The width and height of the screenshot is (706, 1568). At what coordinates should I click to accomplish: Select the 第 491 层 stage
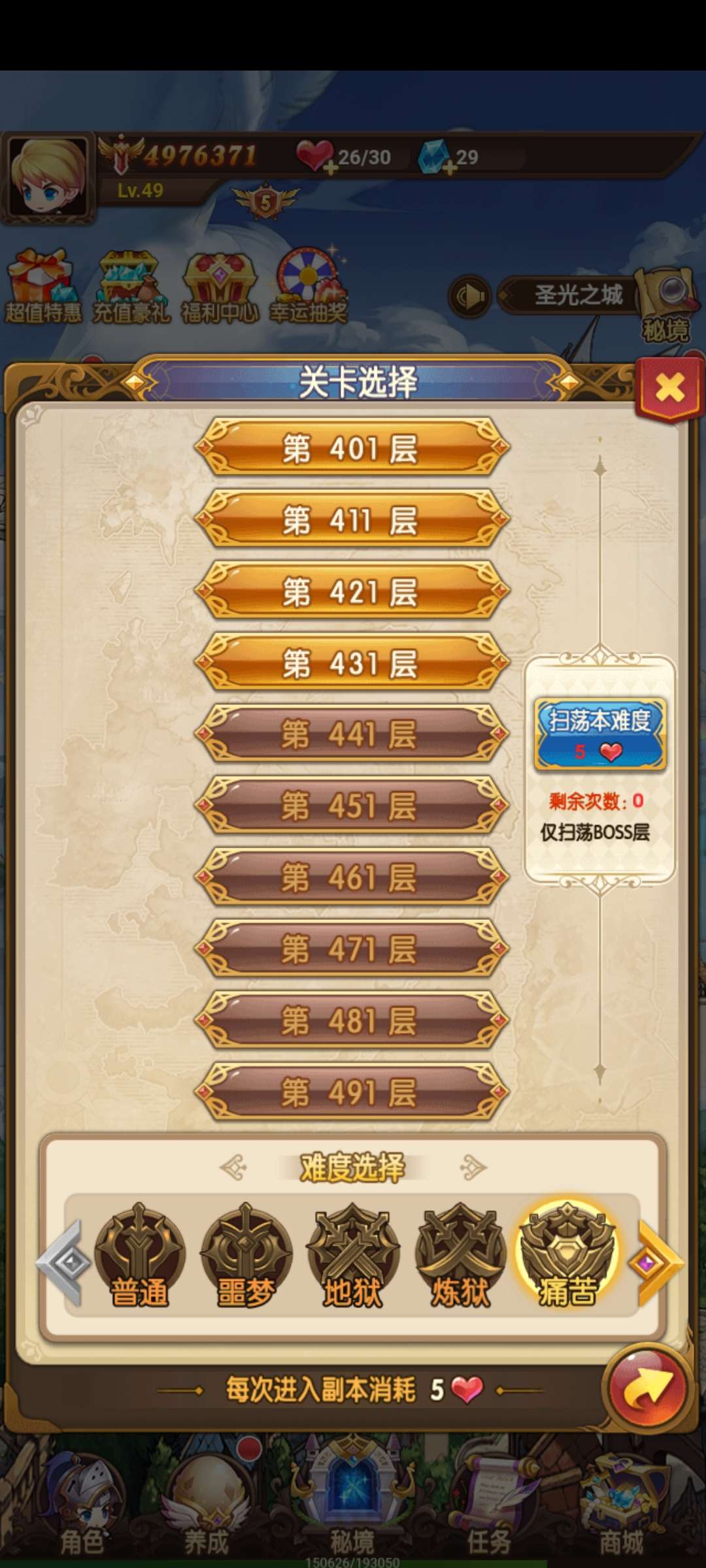(x=352, y=1092)
